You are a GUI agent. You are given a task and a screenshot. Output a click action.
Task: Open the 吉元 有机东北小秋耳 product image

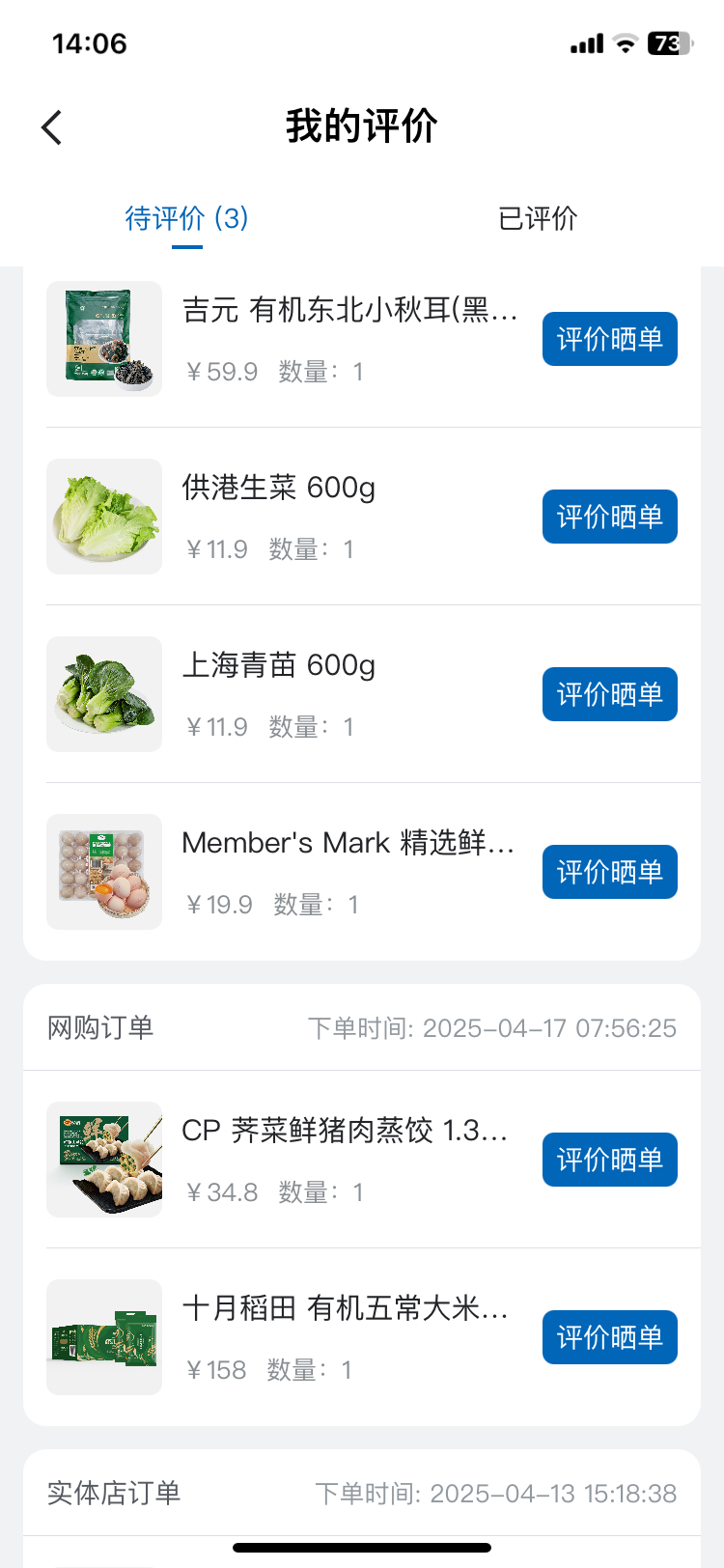[104, 339]
